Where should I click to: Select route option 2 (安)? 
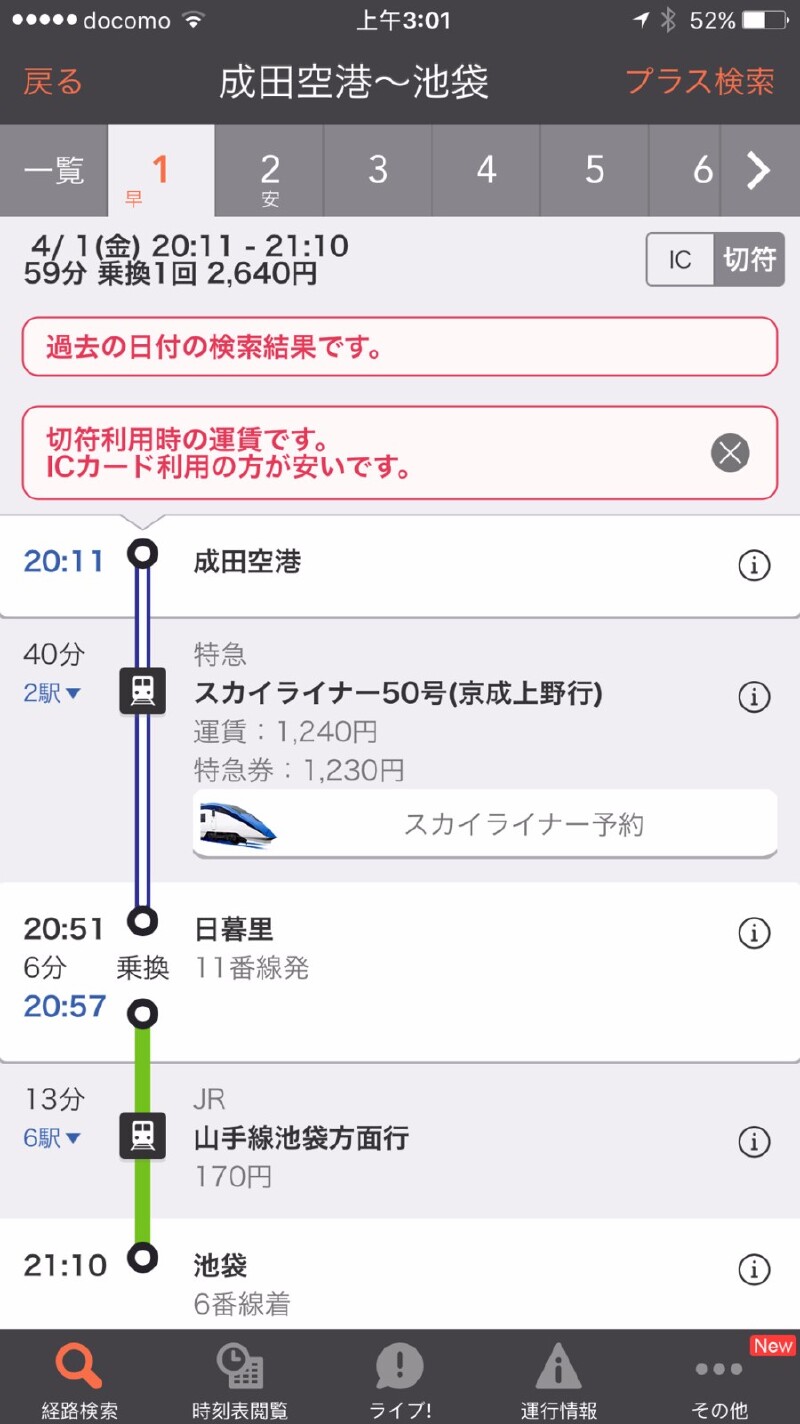270,172
